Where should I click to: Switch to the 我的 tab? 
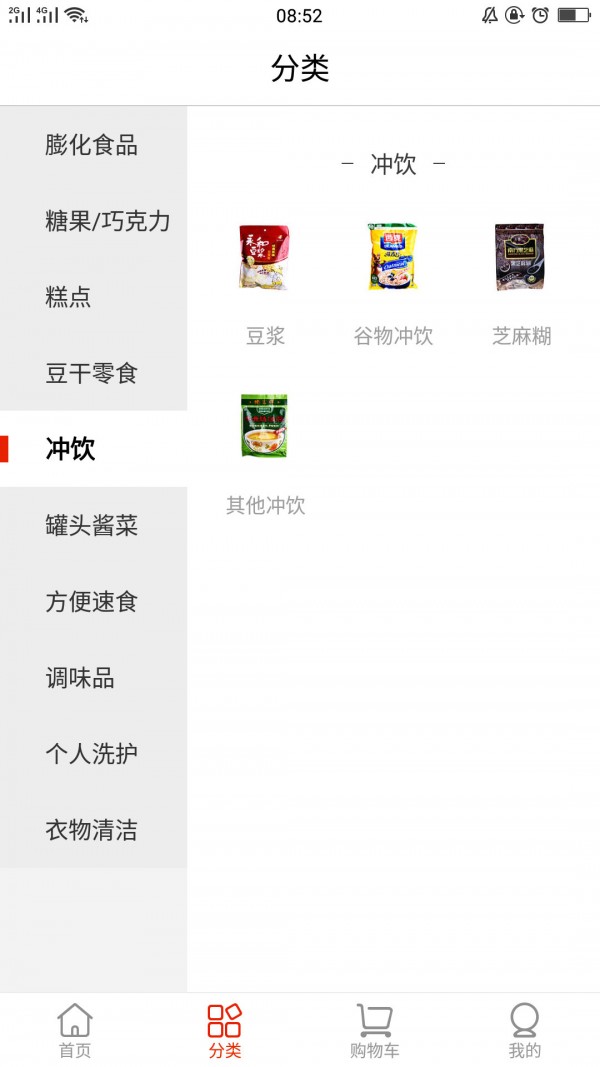pos(525,1030)
